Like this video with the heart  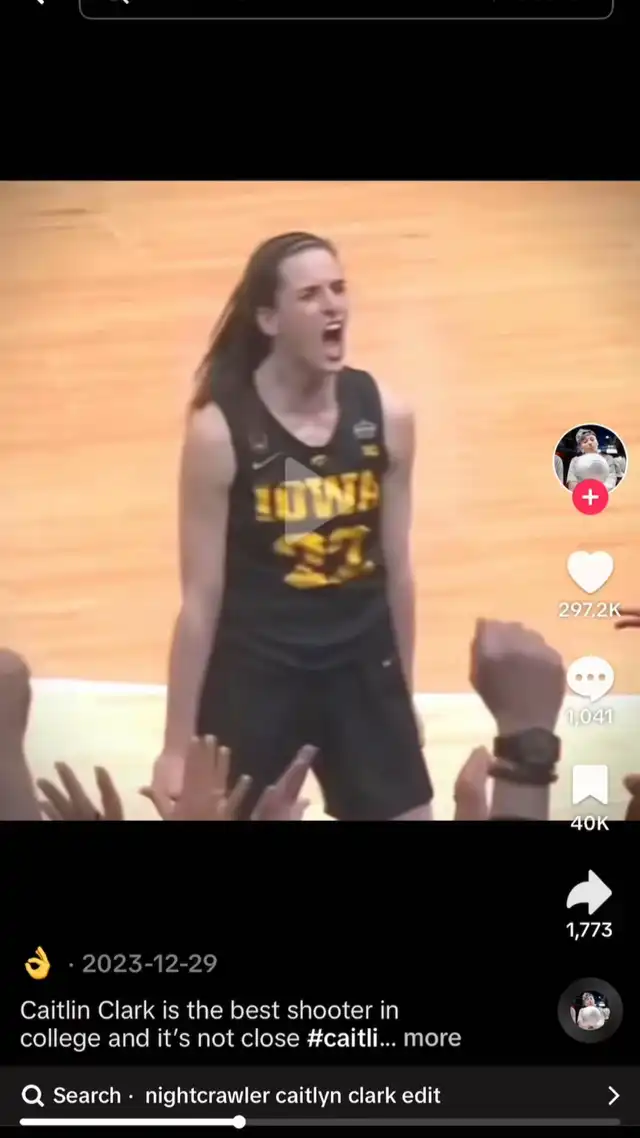590,573
